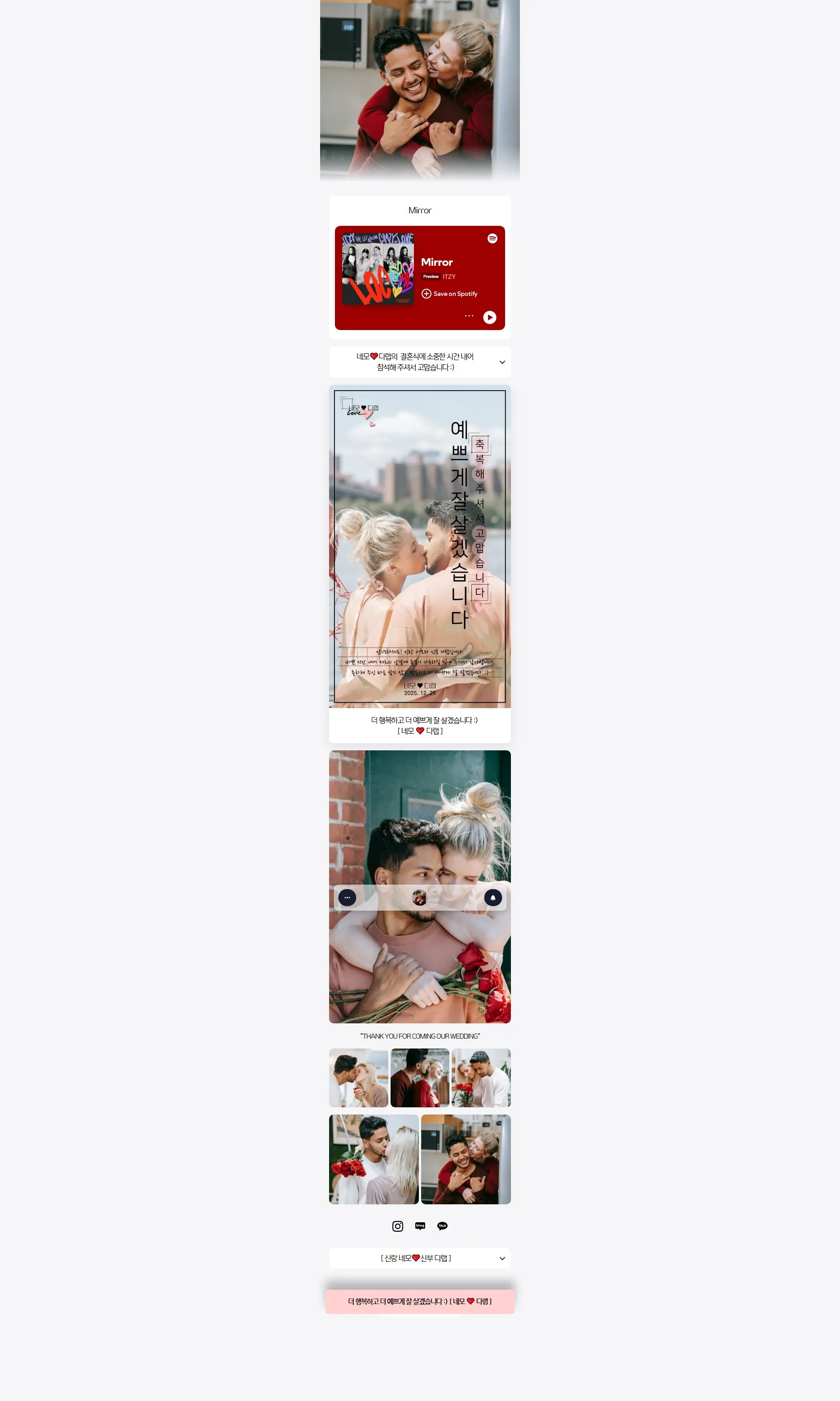The image size is (840, 1401).
Task: Save Mirror on Spotify
Action: pos(449,294)
